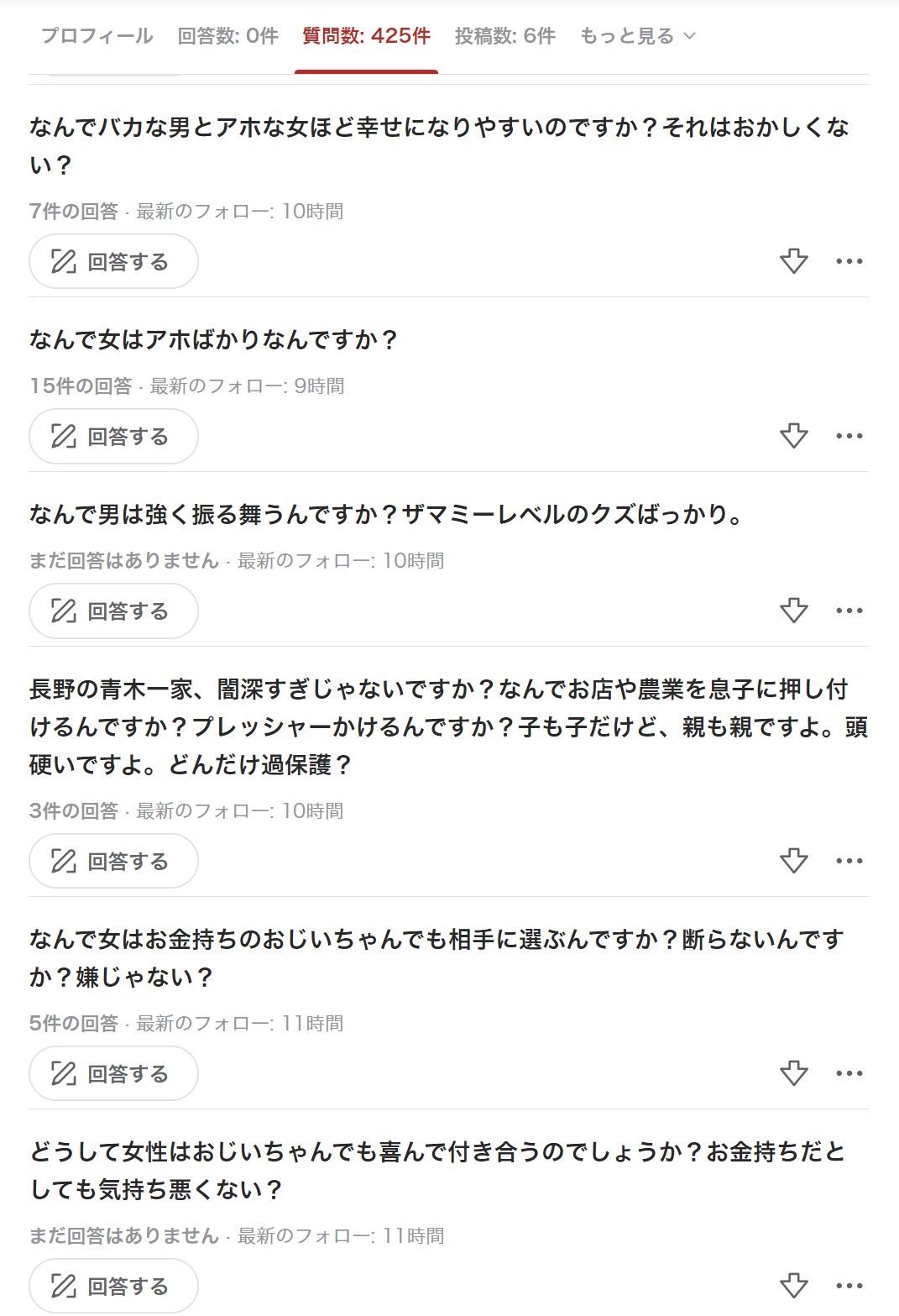This screenshot has width=899, height=1316.
Task: Answer the 長野の青木一家 question
Action: [113, 861]
